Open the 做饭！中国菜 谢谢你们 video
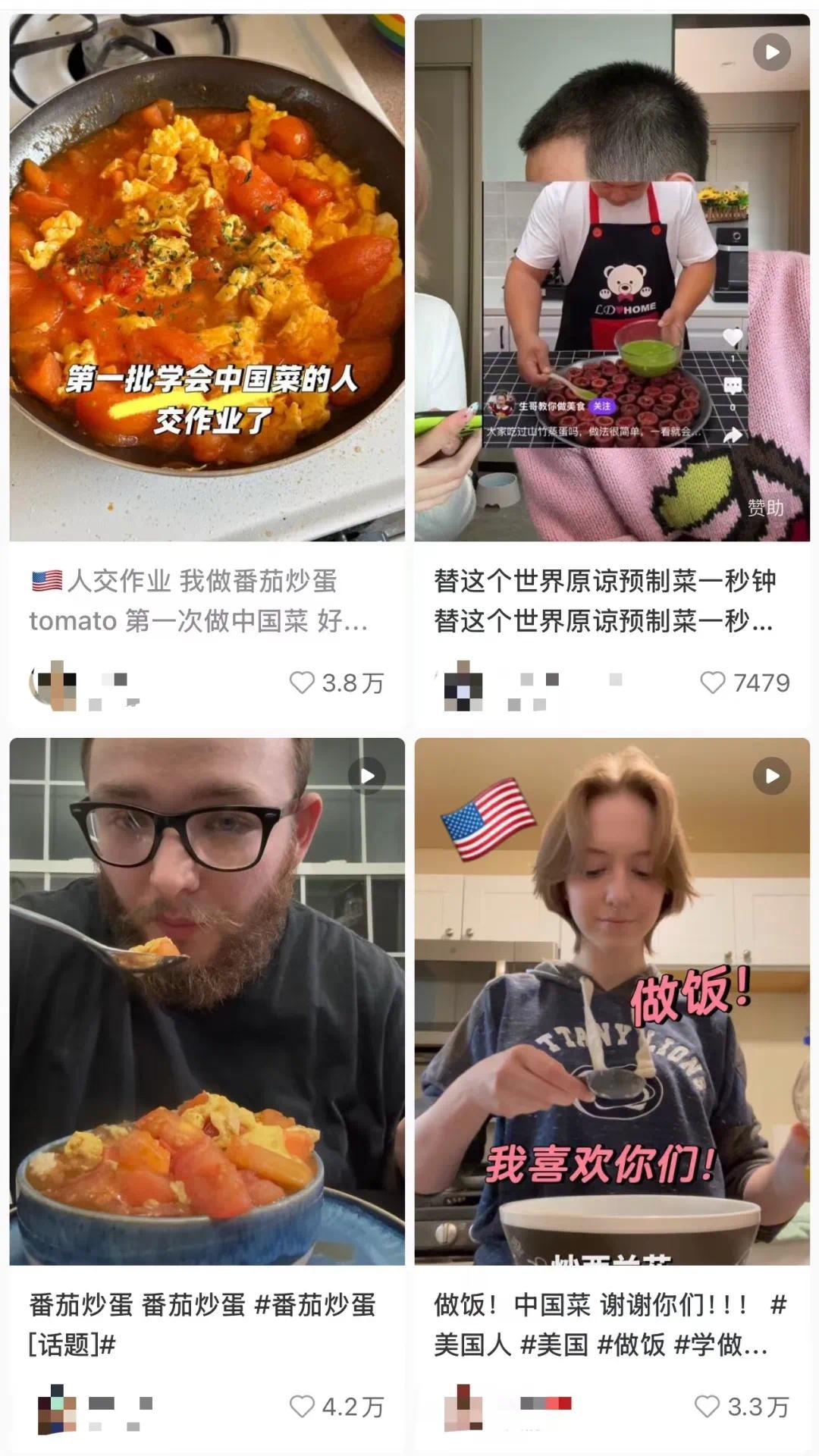This screenshot has width=819, height=1456. (611, 1001)
